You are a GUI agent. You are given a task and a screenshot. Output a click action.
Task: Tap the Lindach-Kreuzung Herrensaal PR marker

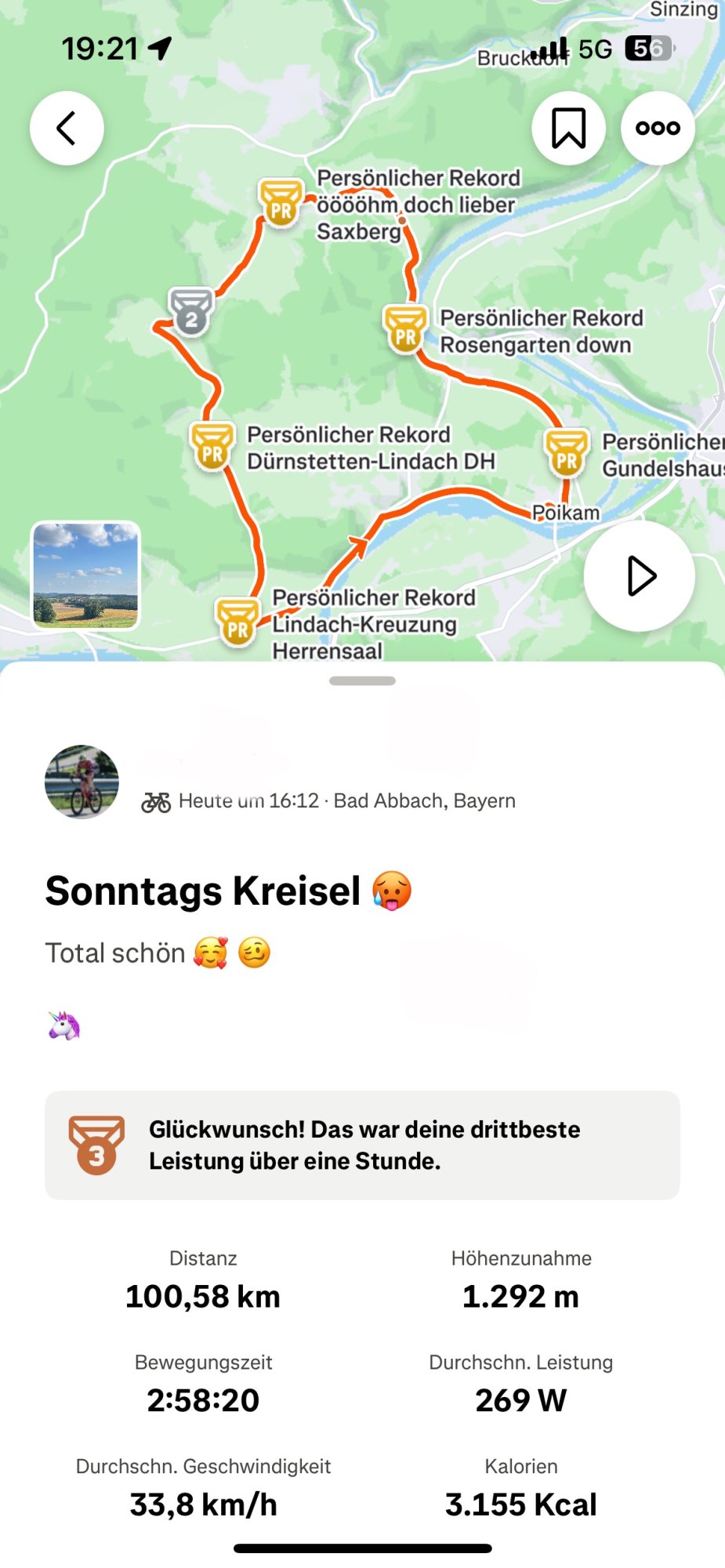[237, 622]
